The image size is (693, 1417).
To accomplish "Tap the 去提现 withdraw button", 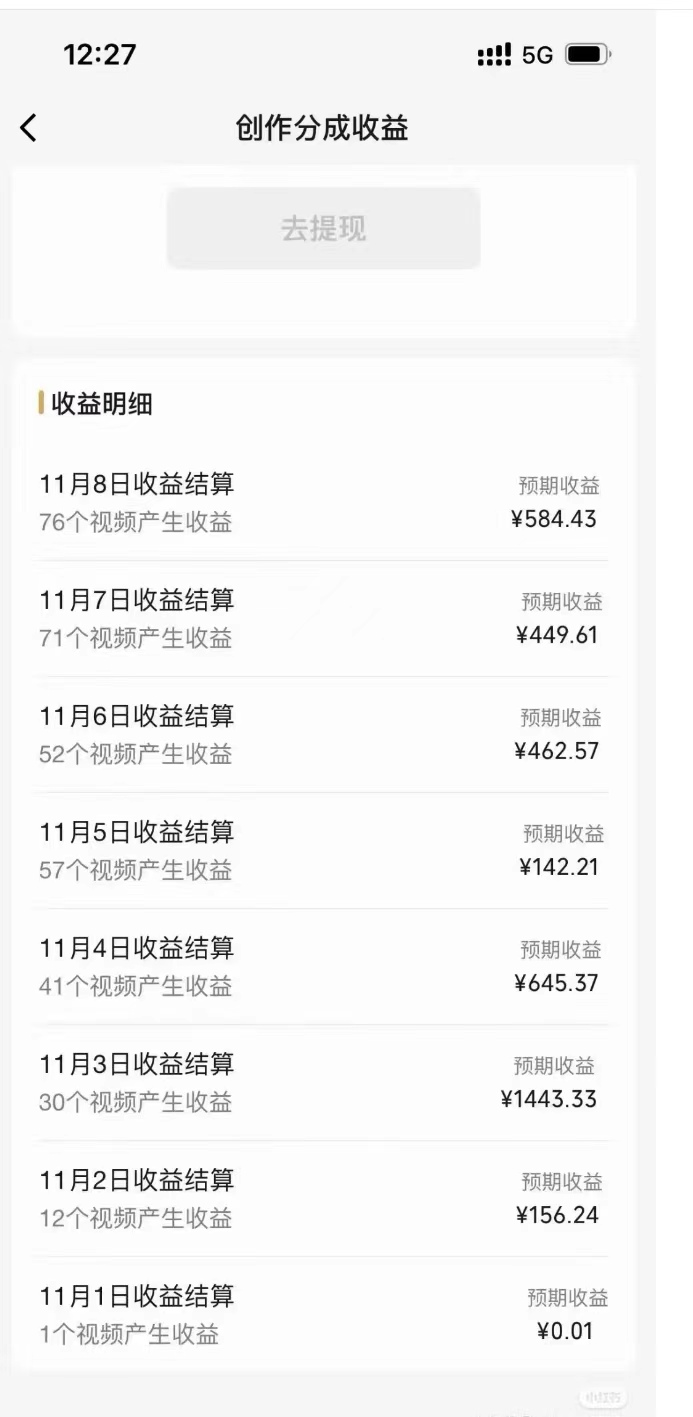I will 323,229.
